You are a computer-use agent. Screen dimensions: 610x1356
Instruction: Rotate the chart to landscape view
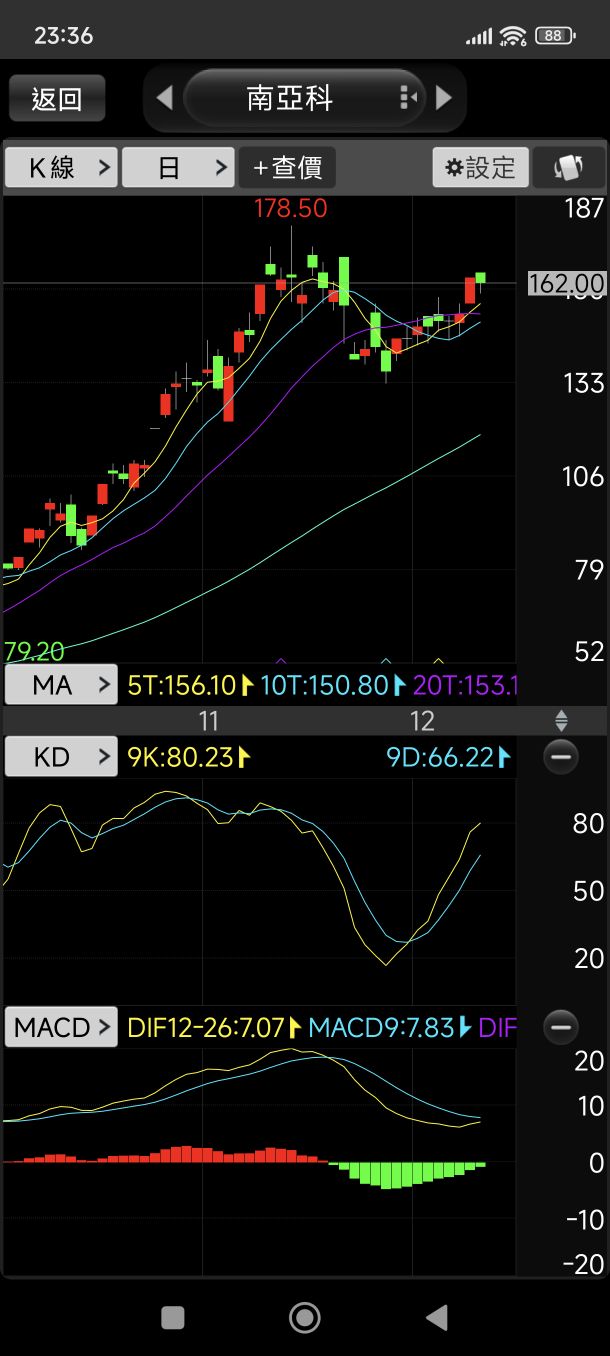569,167
